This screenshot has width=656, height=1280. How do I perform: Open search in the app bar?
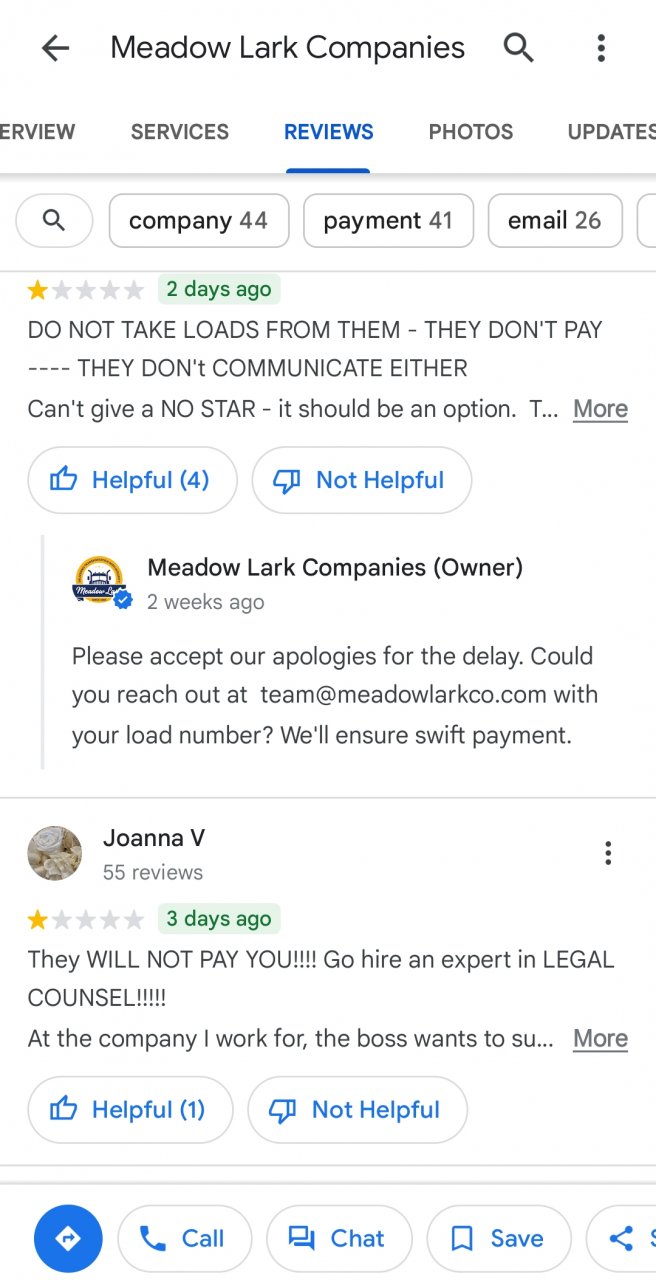[518, 47]
